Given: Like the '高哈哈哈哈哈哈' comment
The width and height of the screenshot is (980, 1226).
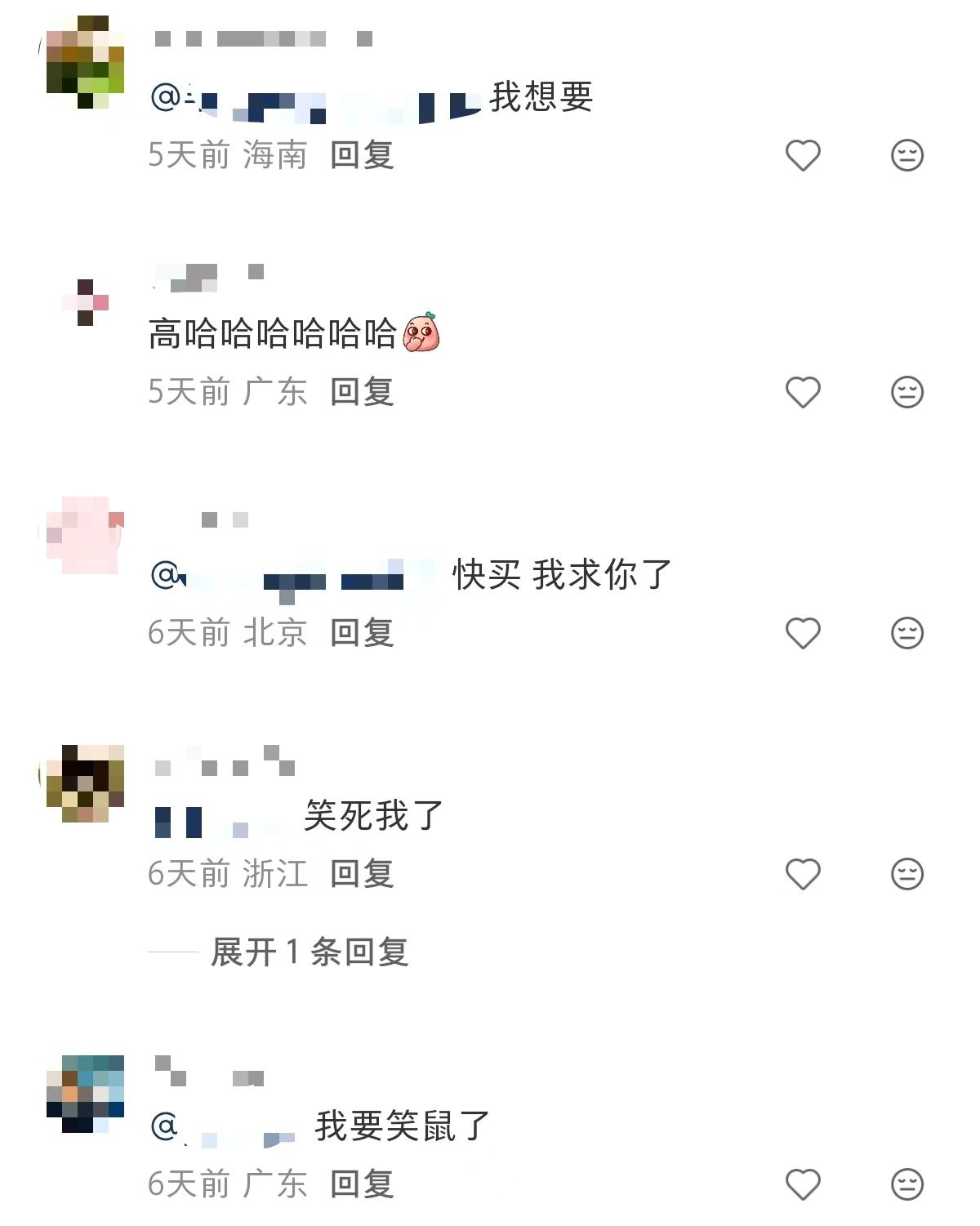Looking at the screenshot, I should [802, 392].
